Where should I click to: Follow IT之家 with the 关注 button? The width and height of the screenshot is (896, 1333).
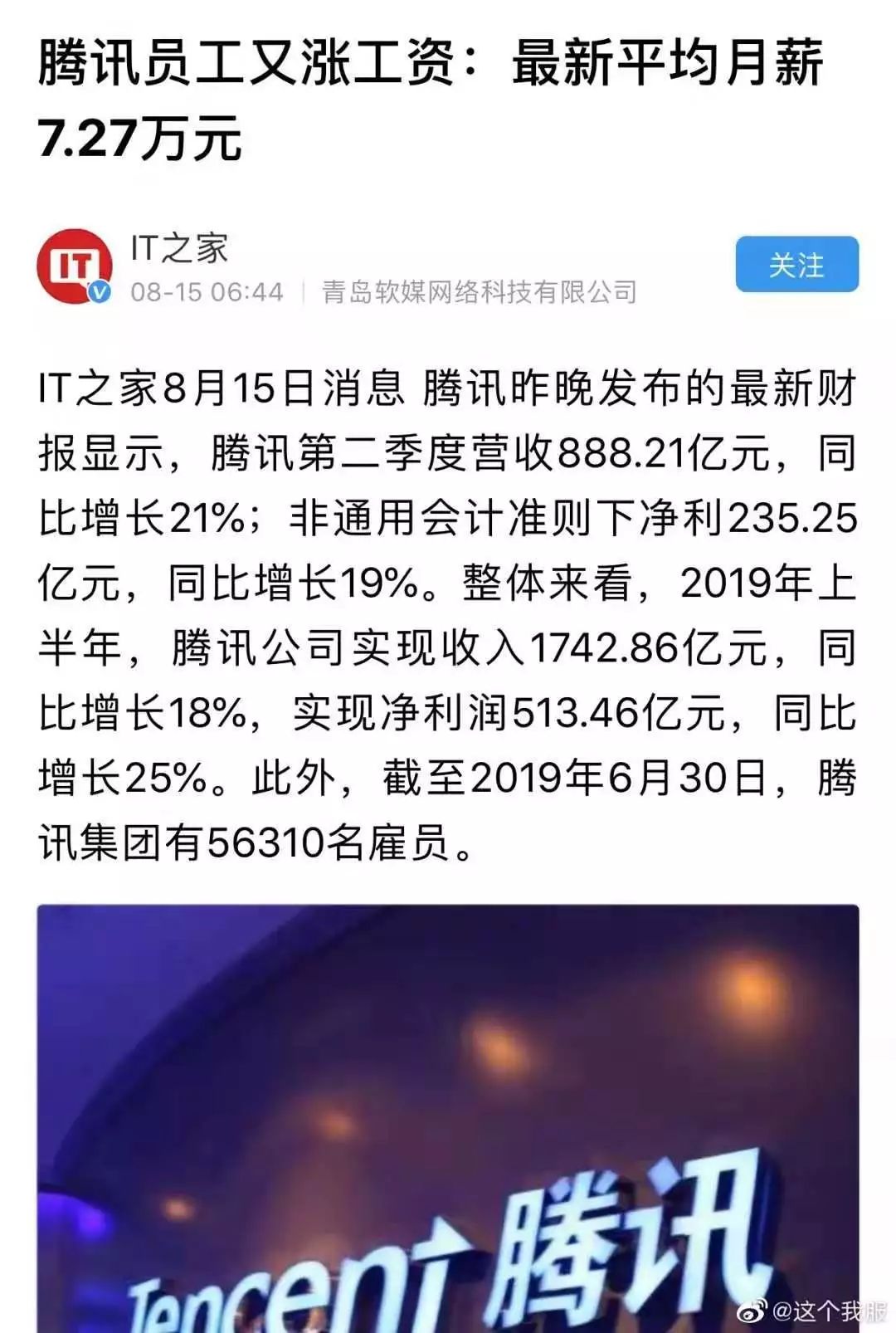(796, 264)
